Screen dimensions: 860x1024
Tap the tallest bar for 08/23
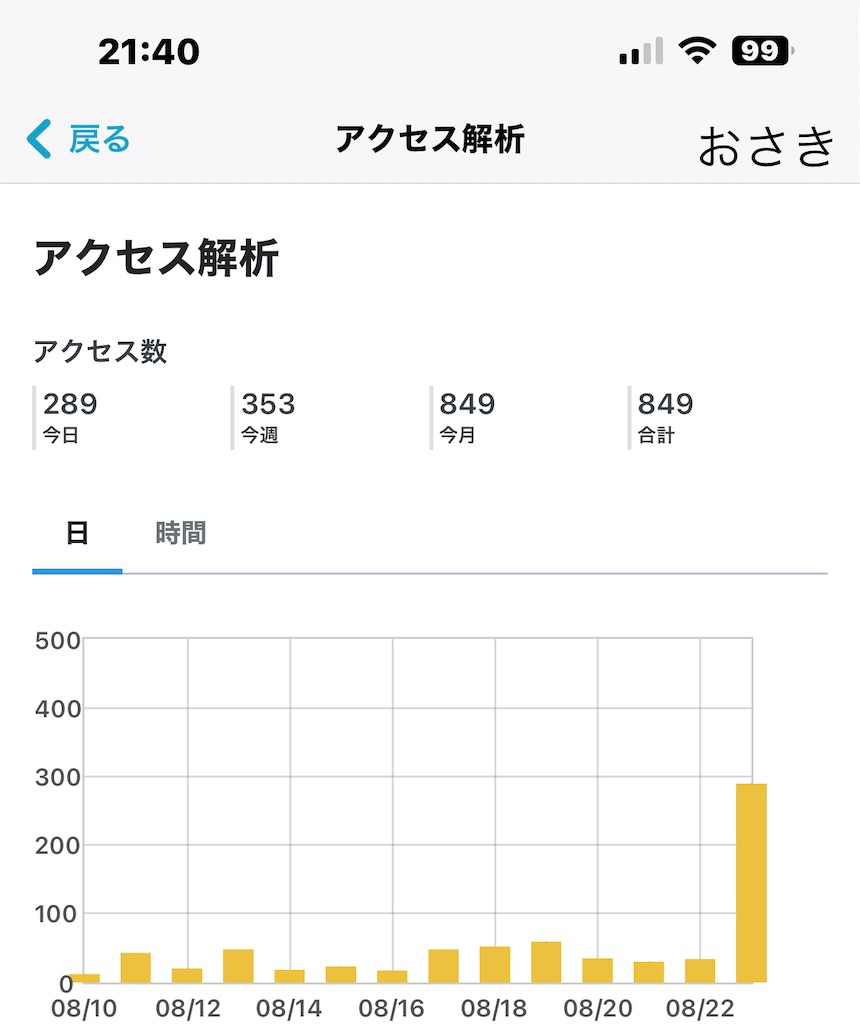(x=751, y=883)
